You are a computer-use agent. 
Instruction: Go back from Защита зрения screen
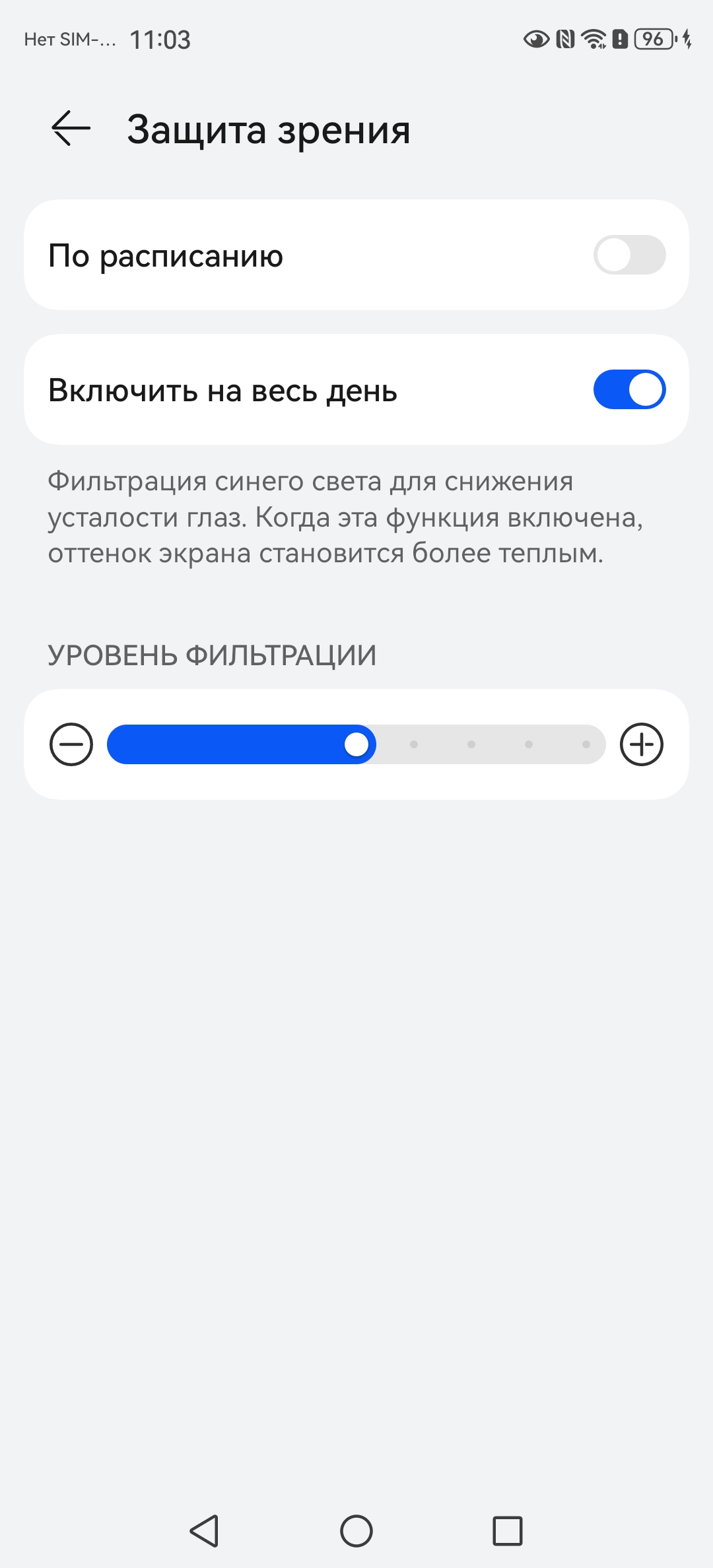[x=71, y=128]
